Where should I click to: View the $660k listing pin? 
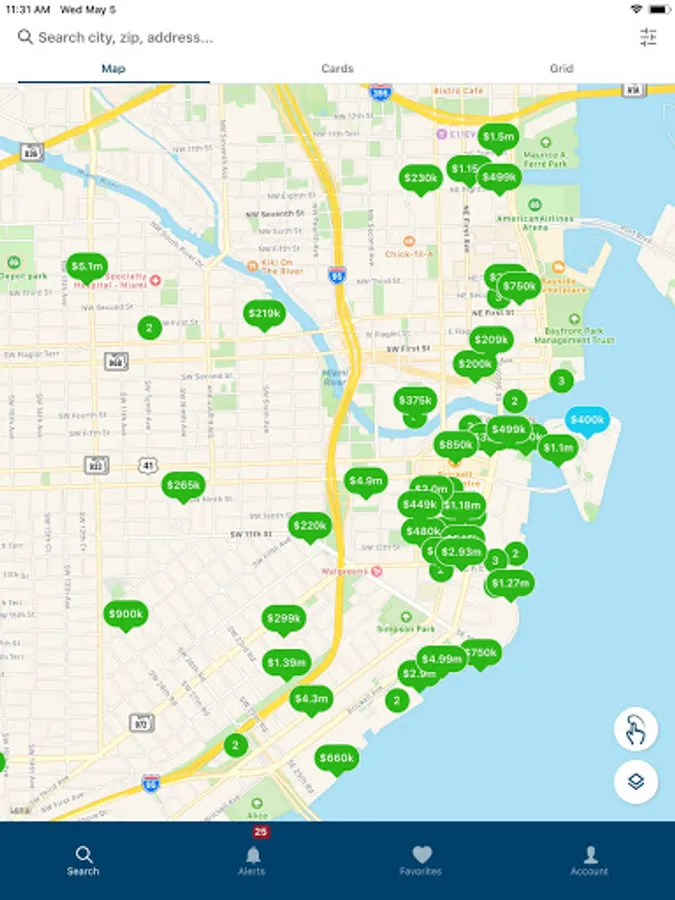(x=337, y=759)
